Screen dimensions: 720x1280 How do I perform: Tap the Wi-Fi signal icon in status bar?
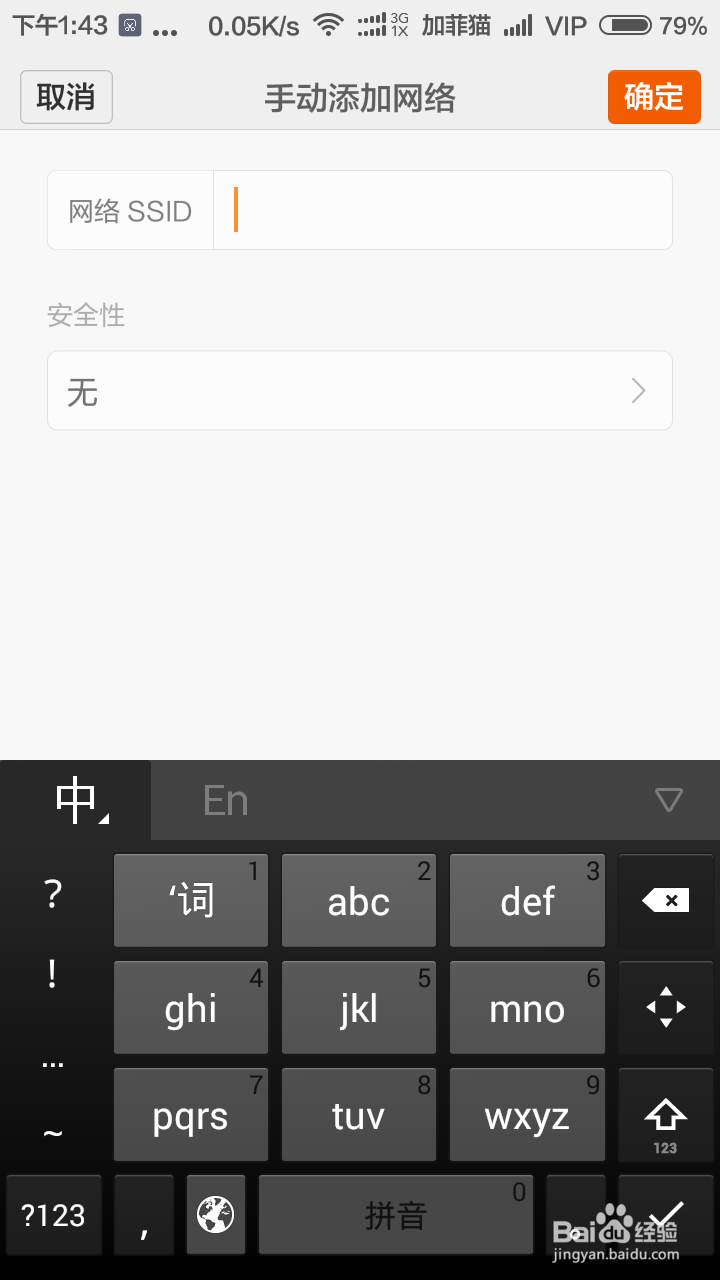click(328, 25)
